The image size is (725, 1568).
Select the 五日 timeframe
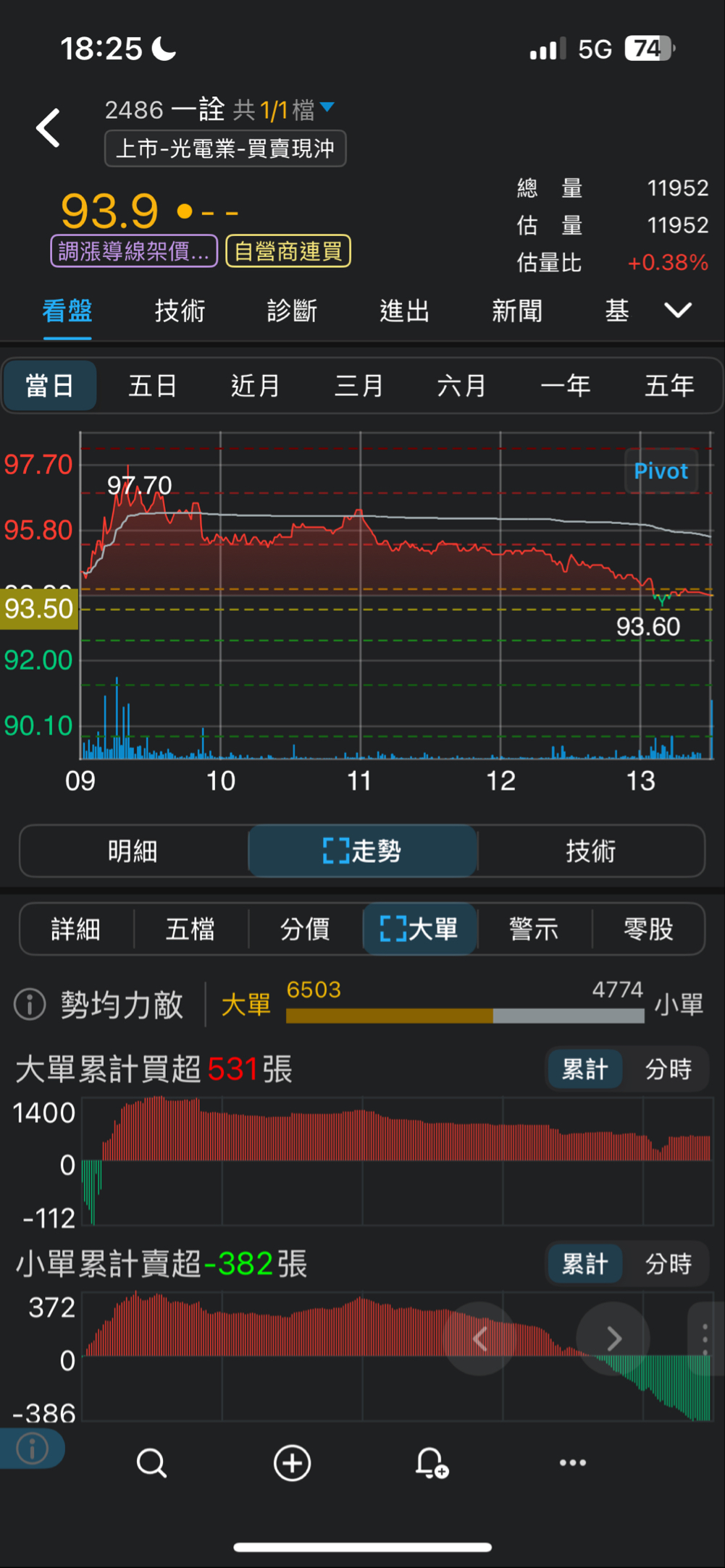(x=153, y=385)
